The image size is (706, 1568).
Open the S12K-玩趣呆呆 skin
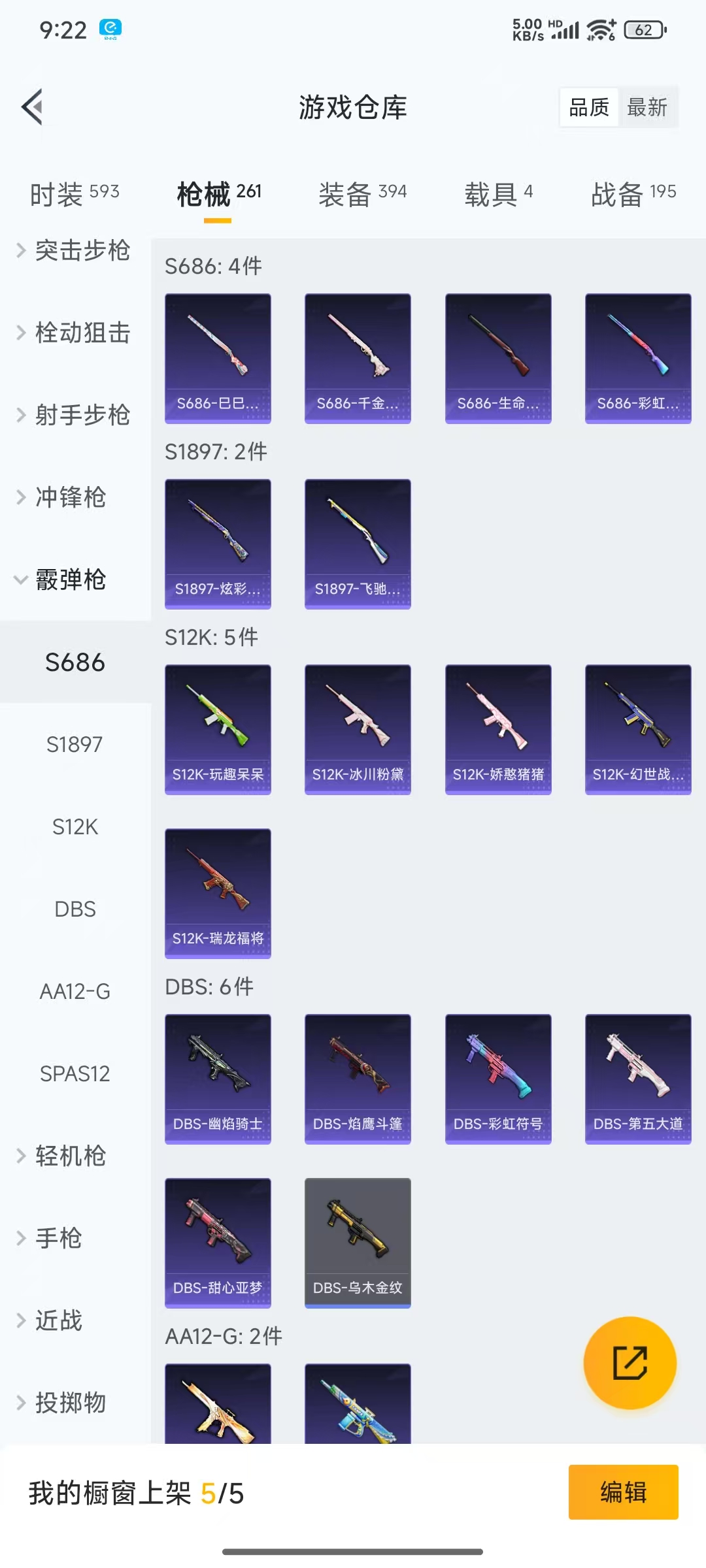click(218, 729)
